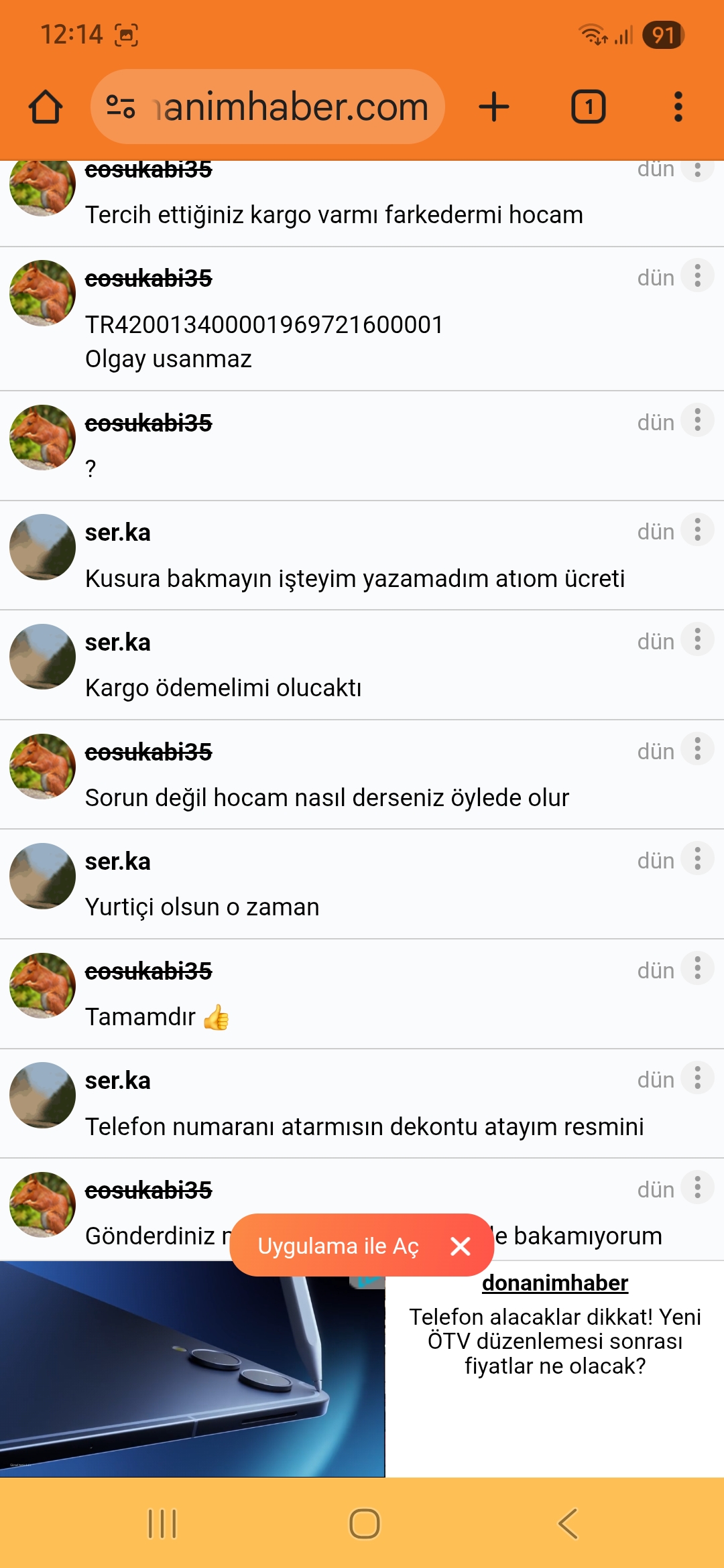Open the donanimhaber link in the ad

pos(554,1283)
